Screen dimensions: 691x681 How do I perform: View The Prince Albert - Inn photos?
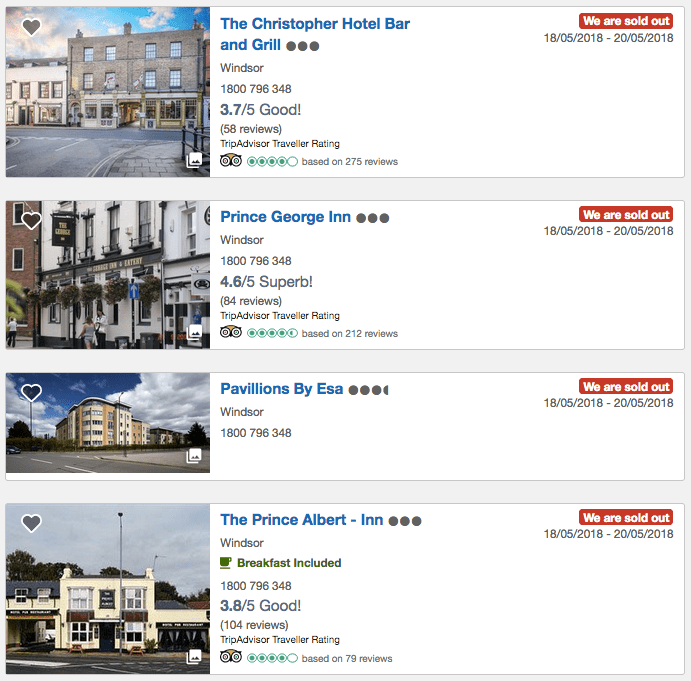(x=194, y=657)
